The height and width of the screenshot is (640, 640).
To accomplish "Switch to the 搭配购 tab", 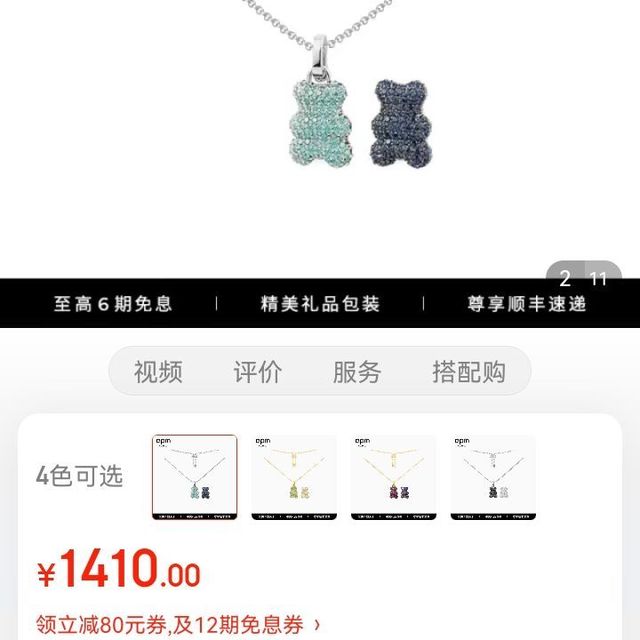I will tap(468, 373).
